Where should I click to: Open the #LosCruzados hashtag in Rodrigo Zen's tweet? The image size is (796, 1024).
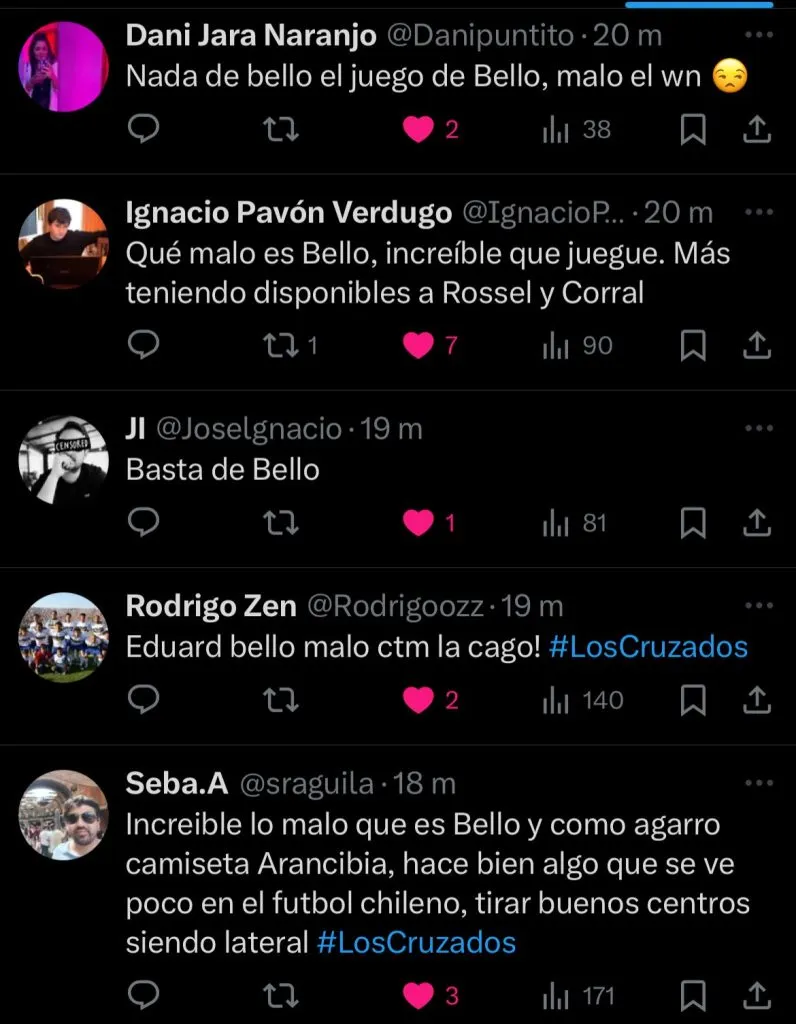coord(649,647)
